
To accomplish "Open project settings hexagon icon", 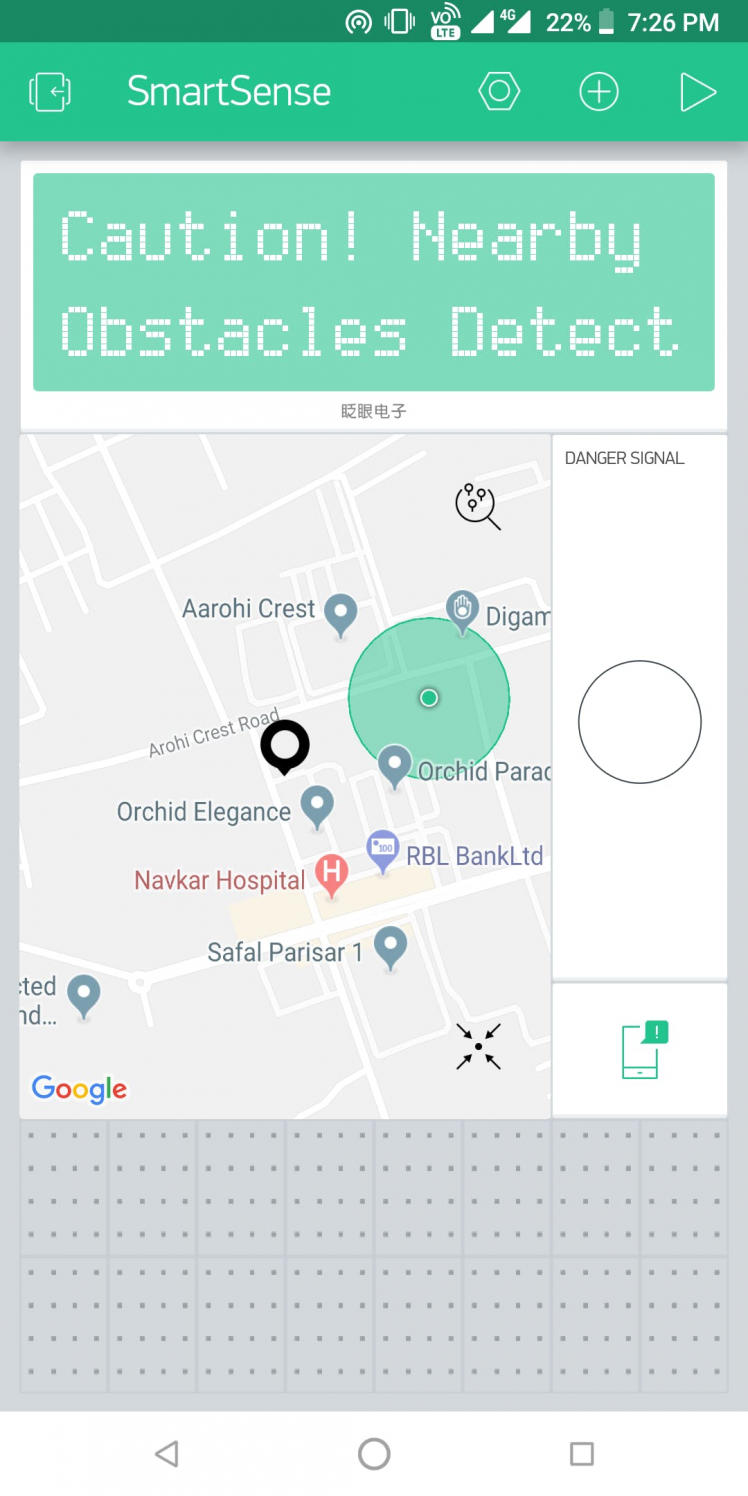I will [499, 92].
